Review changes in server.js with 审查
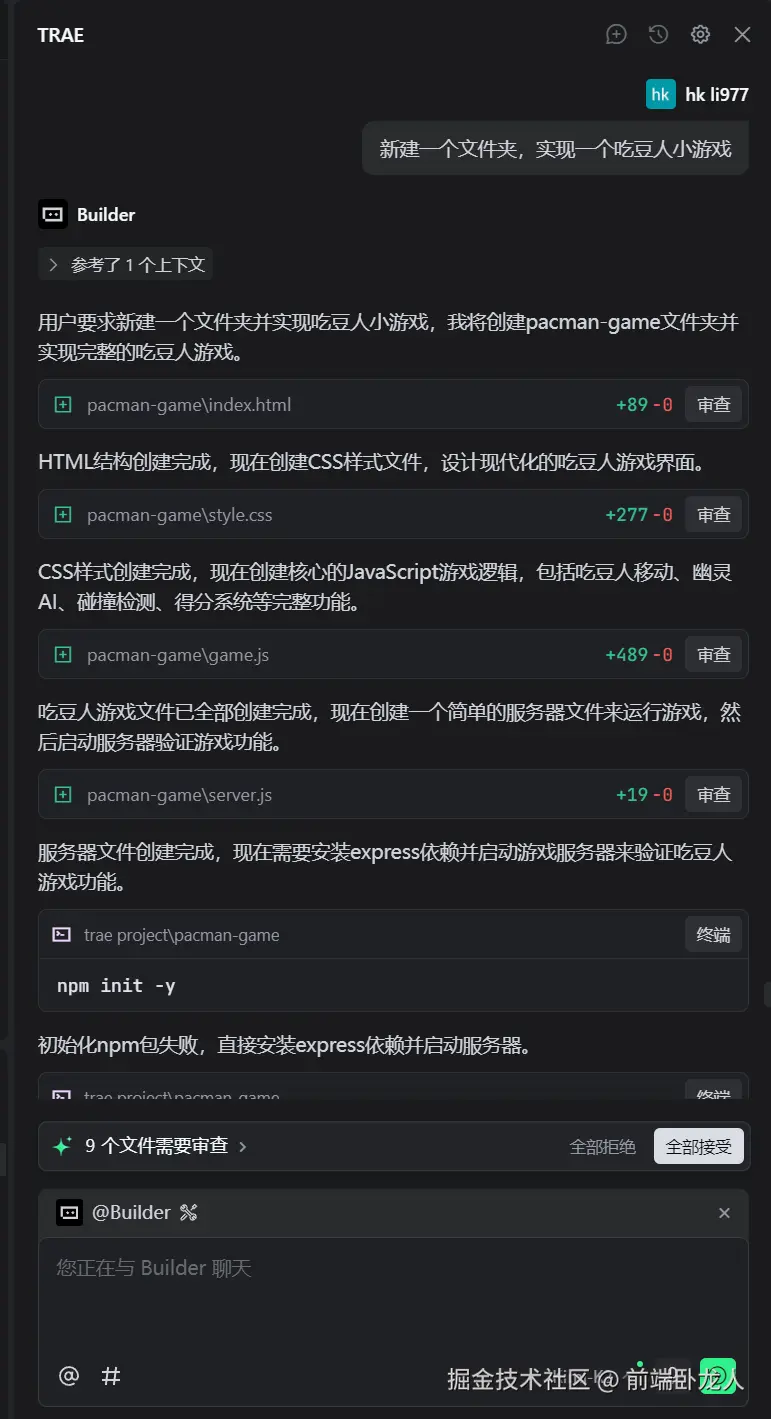 (x=713, y=795)
